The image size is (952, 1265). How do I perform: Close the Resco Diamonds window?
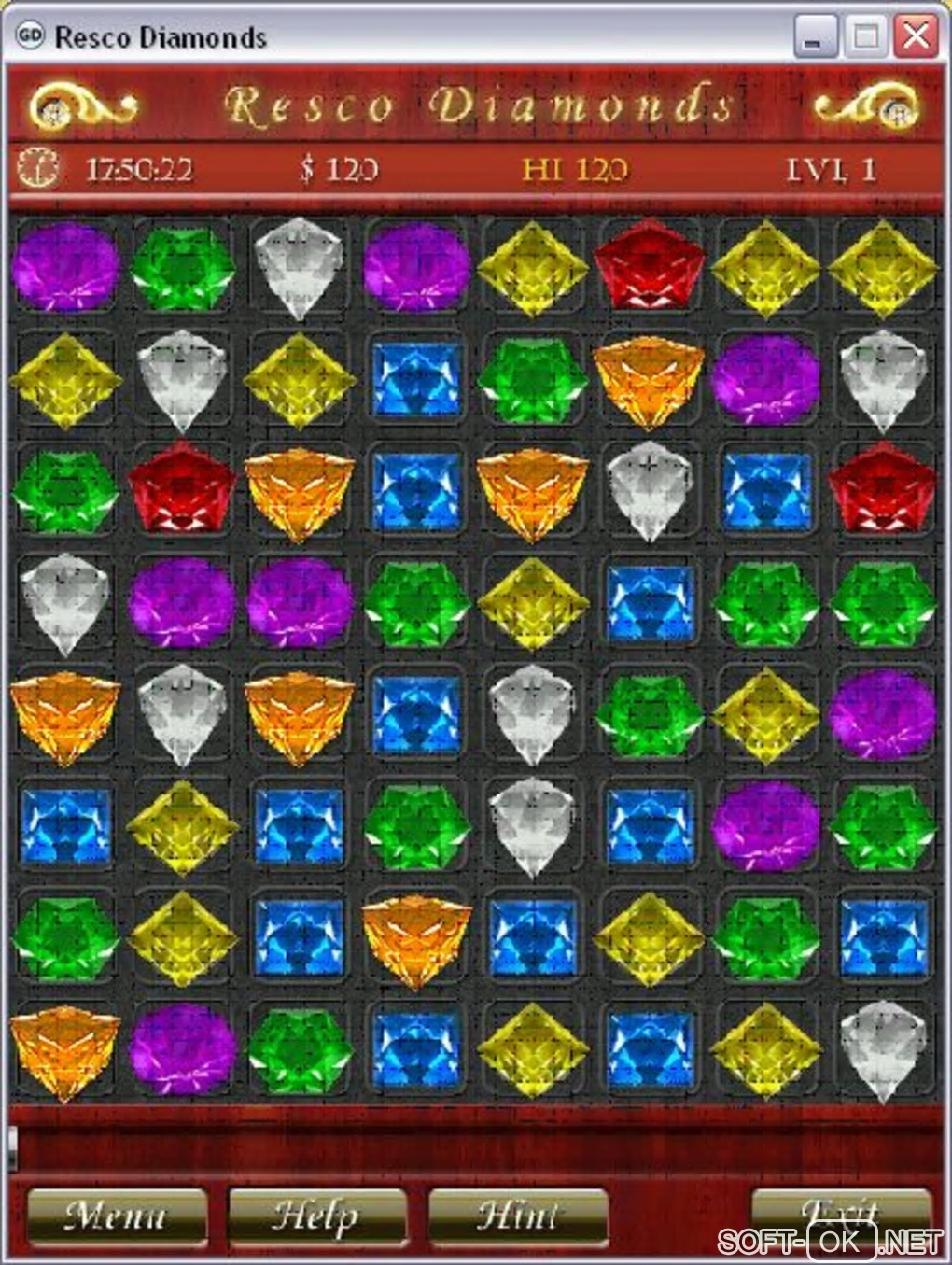click(x=916, y=36)
